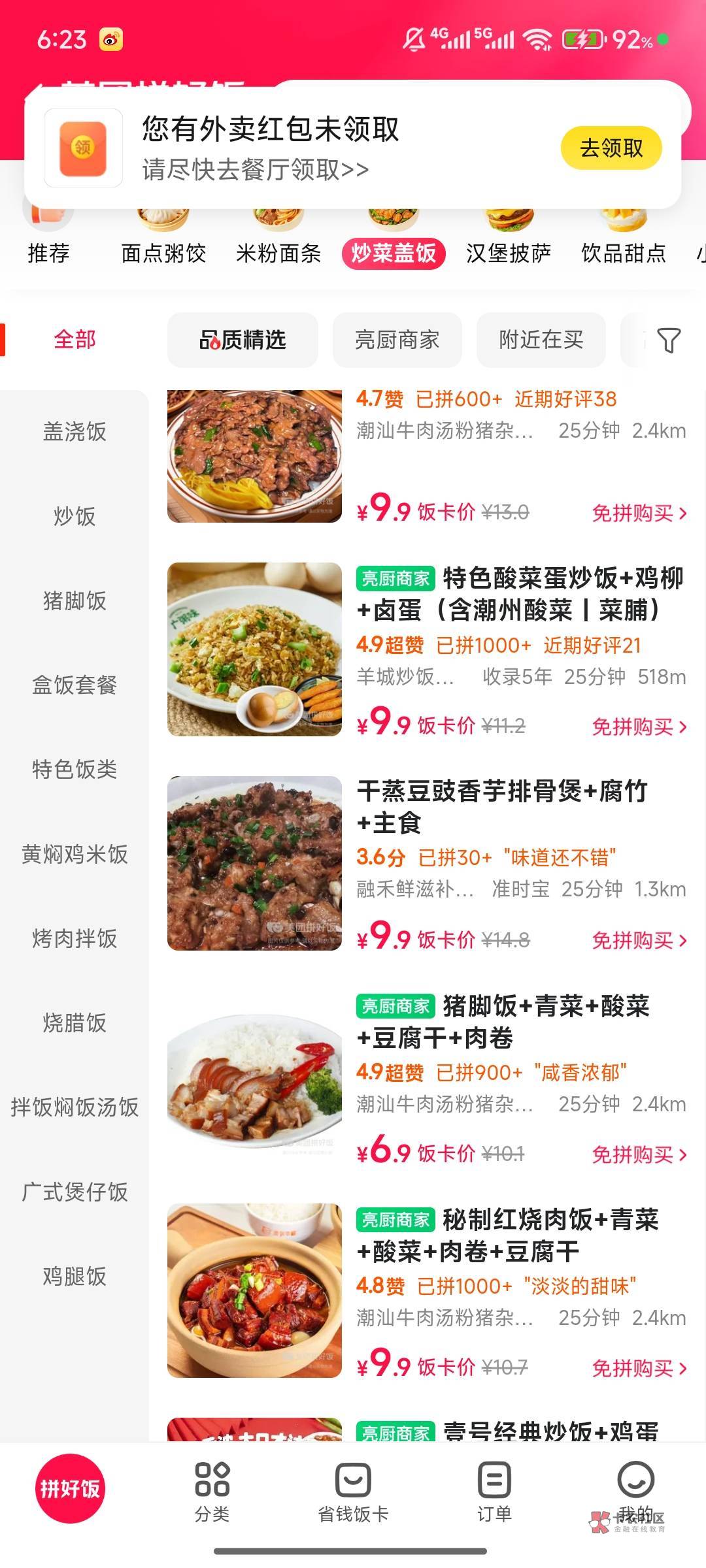Apply the 附近在买 filter
This screenshot has height=1568, width=706.
[541, 340]
